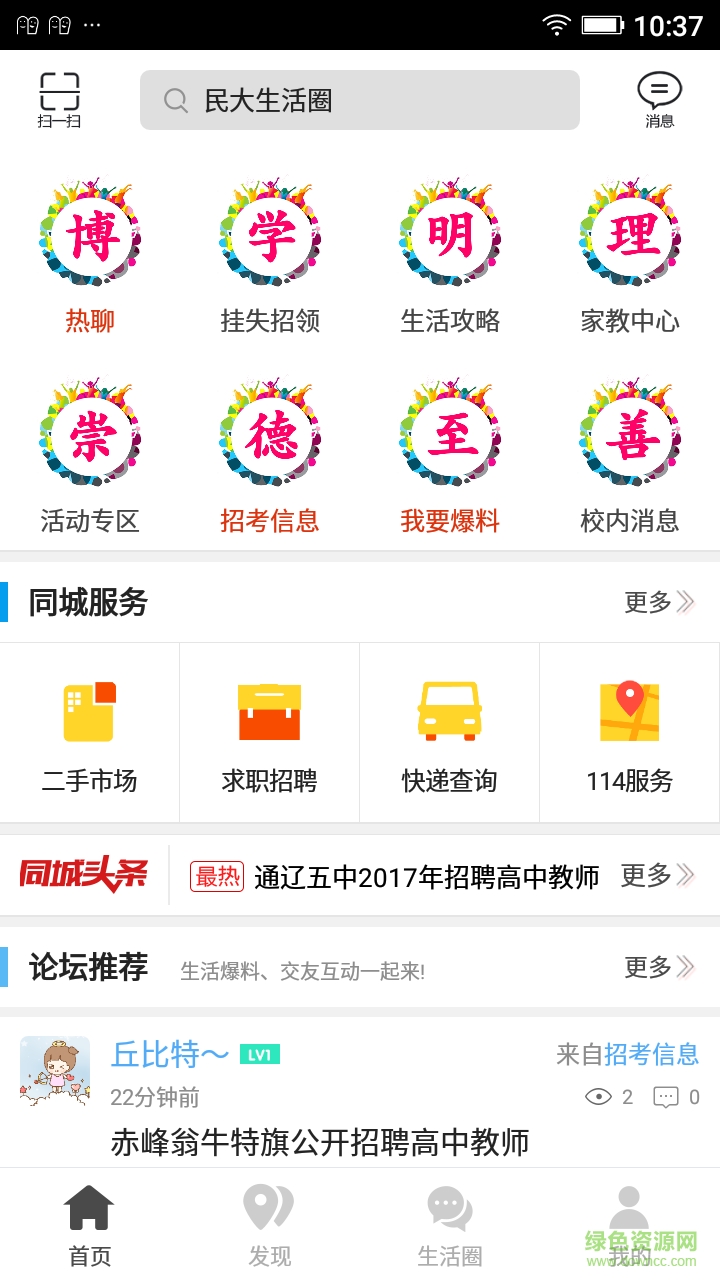Switch to the 发现 tab
Viewport: 720px width, 1280px height.
270,1225
